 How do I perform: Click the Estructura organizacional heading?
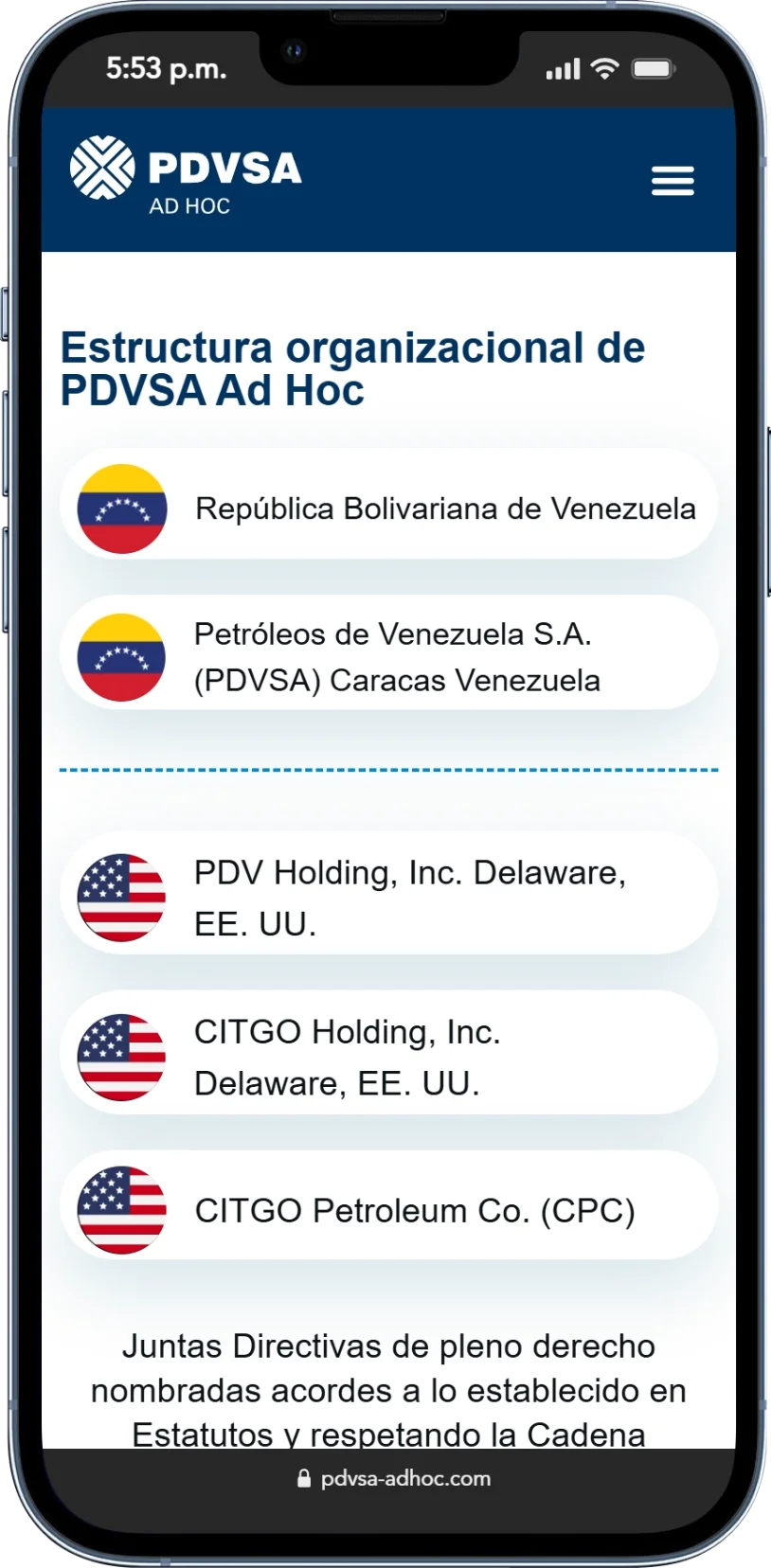pyautogui.click(x=352, y=367)
